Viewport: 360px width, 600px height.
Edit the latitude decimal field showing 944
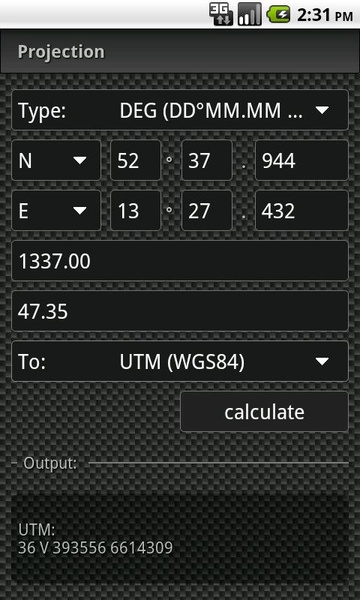[302, 160]
